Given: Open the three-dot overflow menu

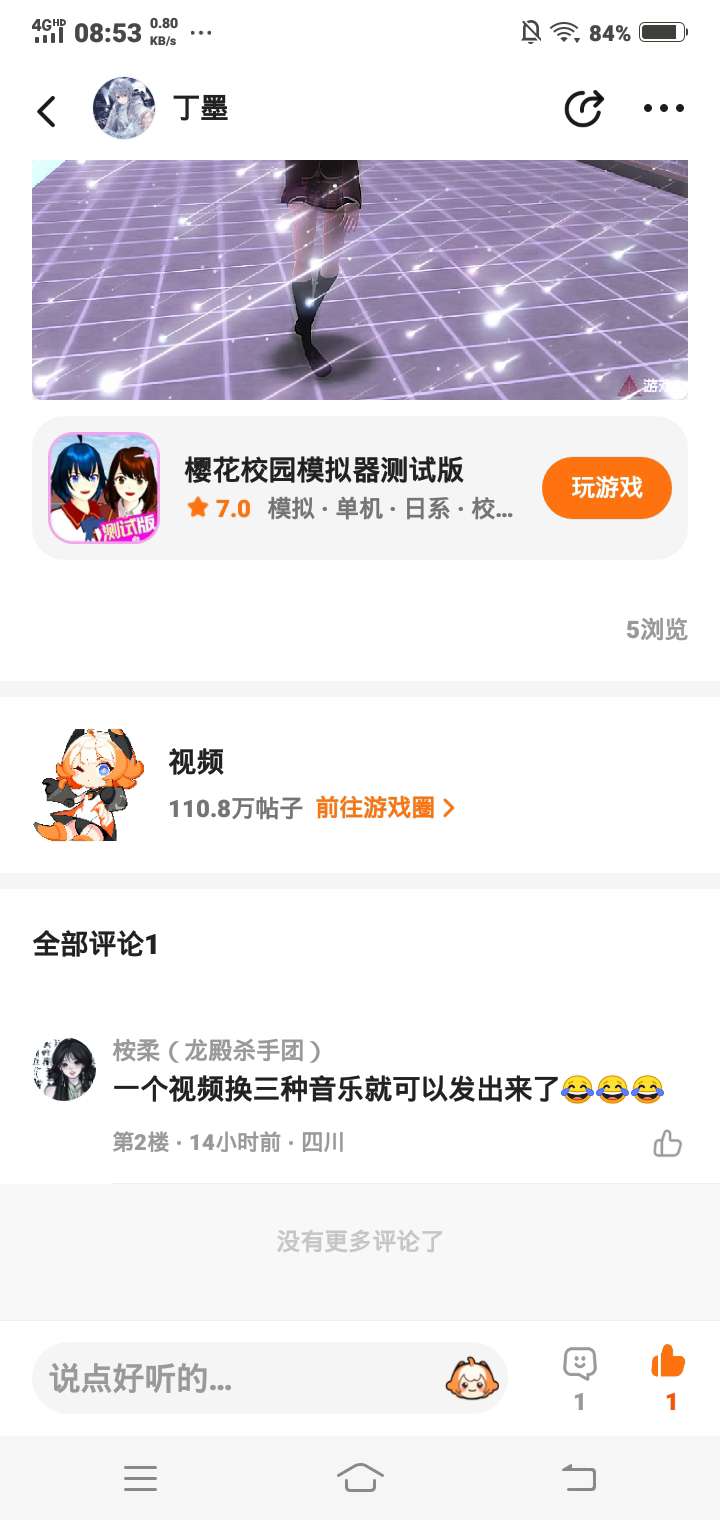Looking at the screenshot, I should coord(664,109).
